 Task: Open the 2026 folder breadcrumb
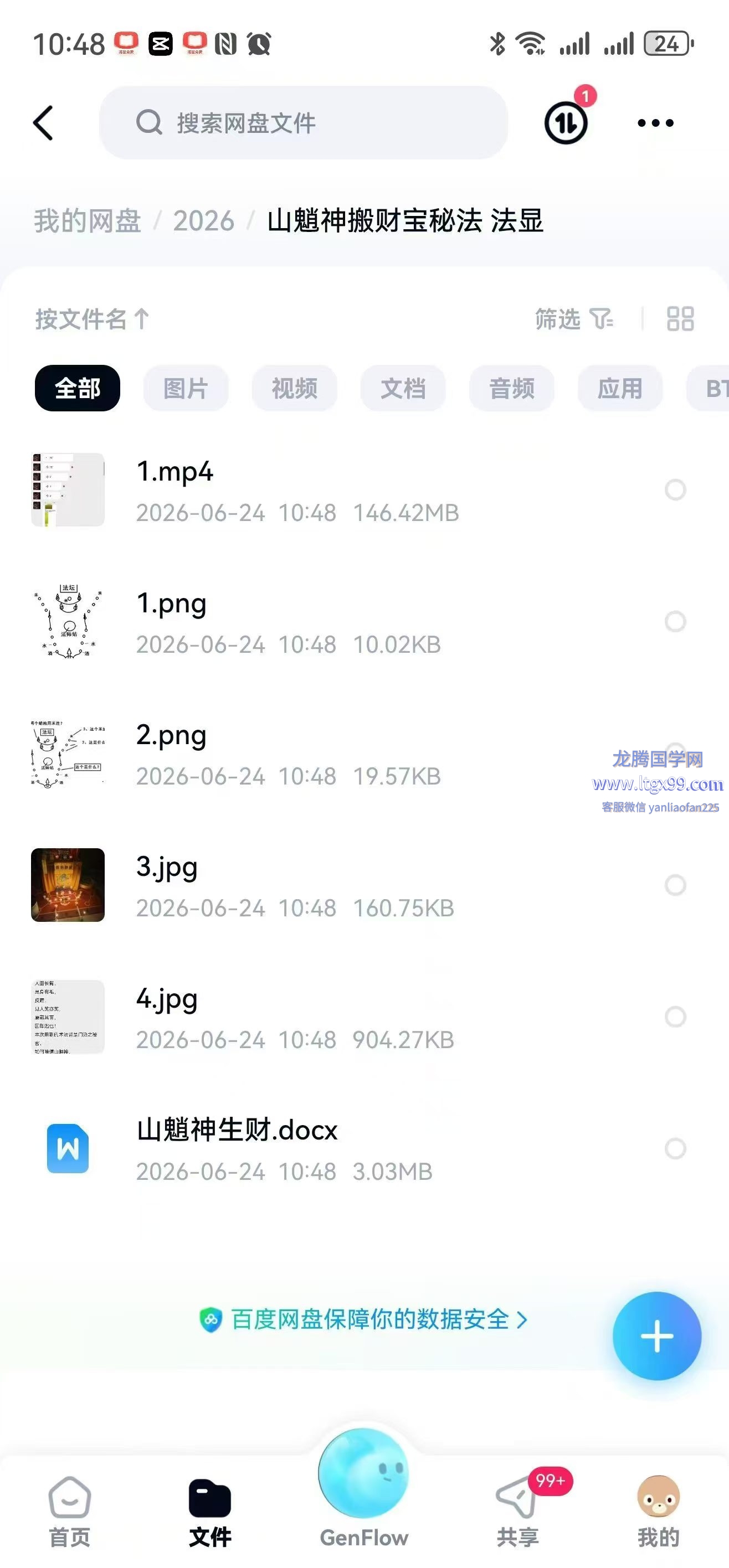(203, 220)
